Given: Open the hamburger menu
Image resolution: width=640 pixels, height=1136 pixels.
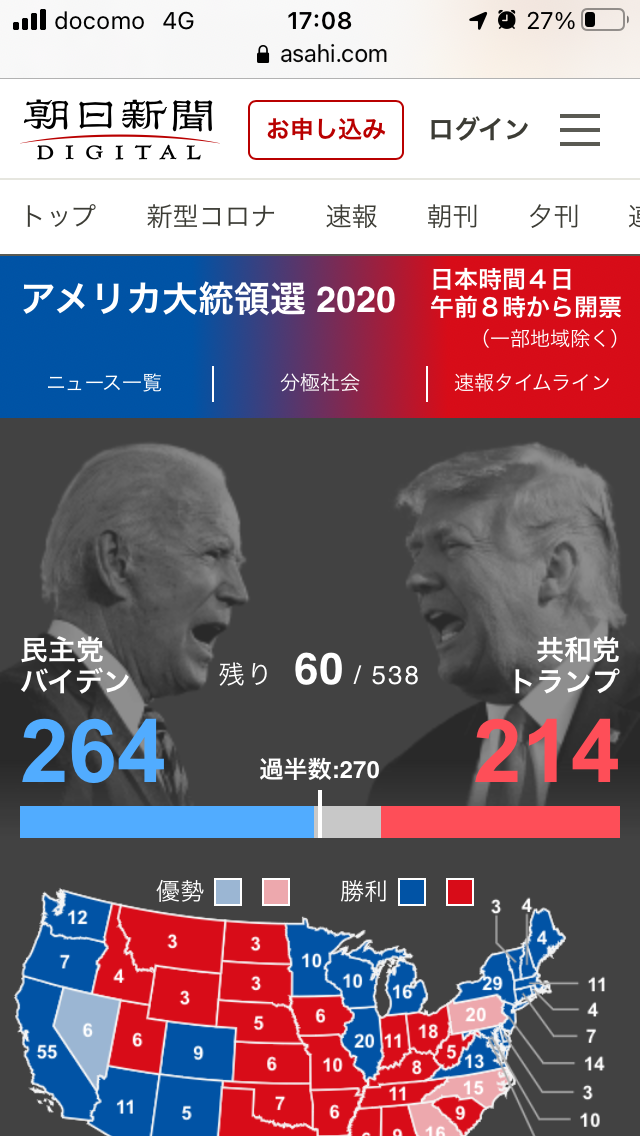Looking at the screenshot, I should (x=580, y=130).
